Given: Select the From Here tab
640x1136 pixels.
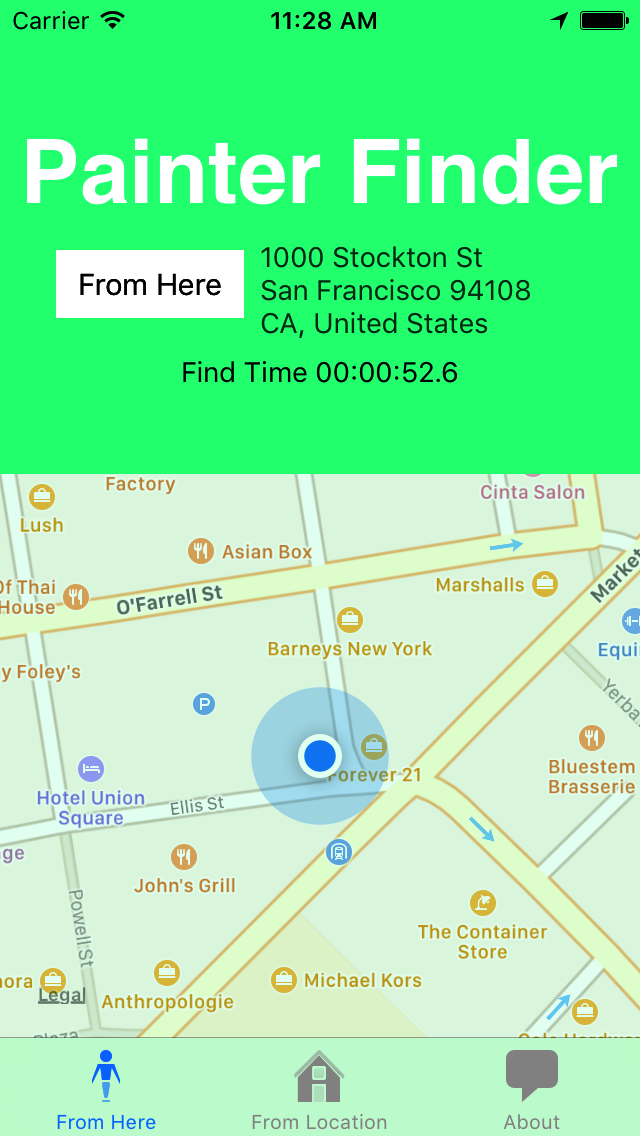Looking at the screenshot, I should 106,1092.
